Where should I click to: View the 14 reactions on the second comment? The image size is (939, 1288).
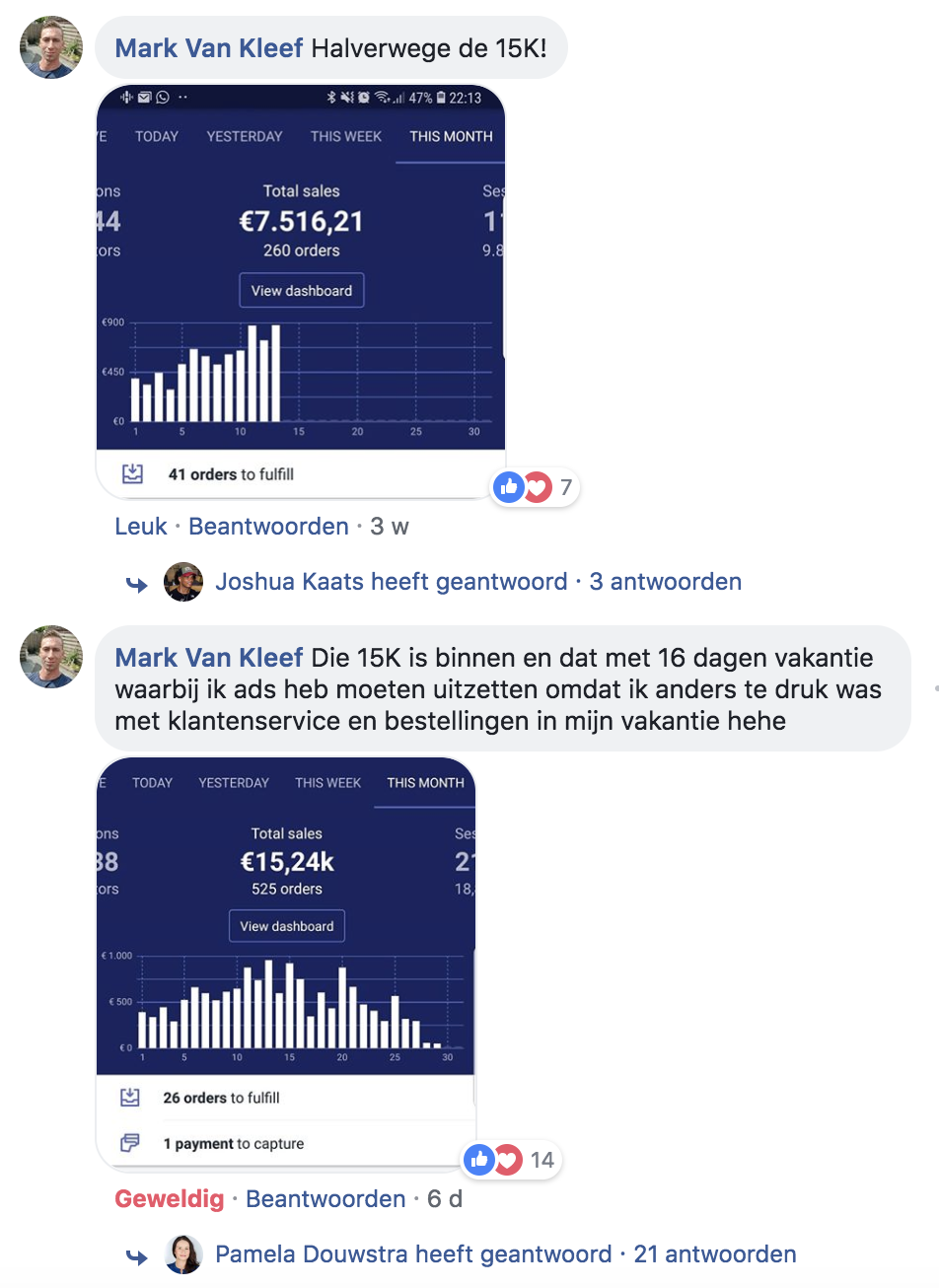pos(513,1160)
